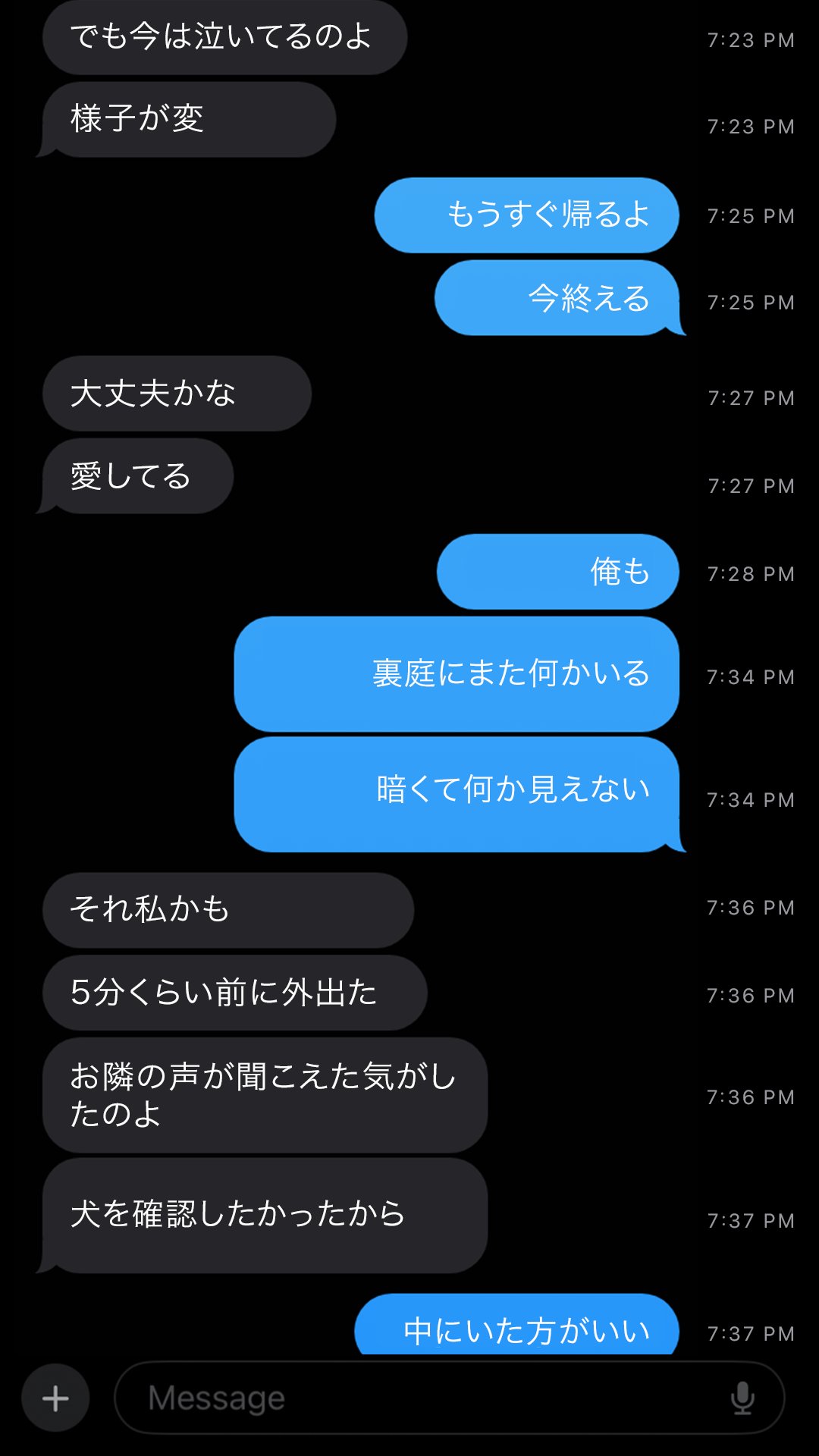This screenshot has width=819, height=1456.
Task: Start voice dictation with the microphone
Action: coord(742,1398)
